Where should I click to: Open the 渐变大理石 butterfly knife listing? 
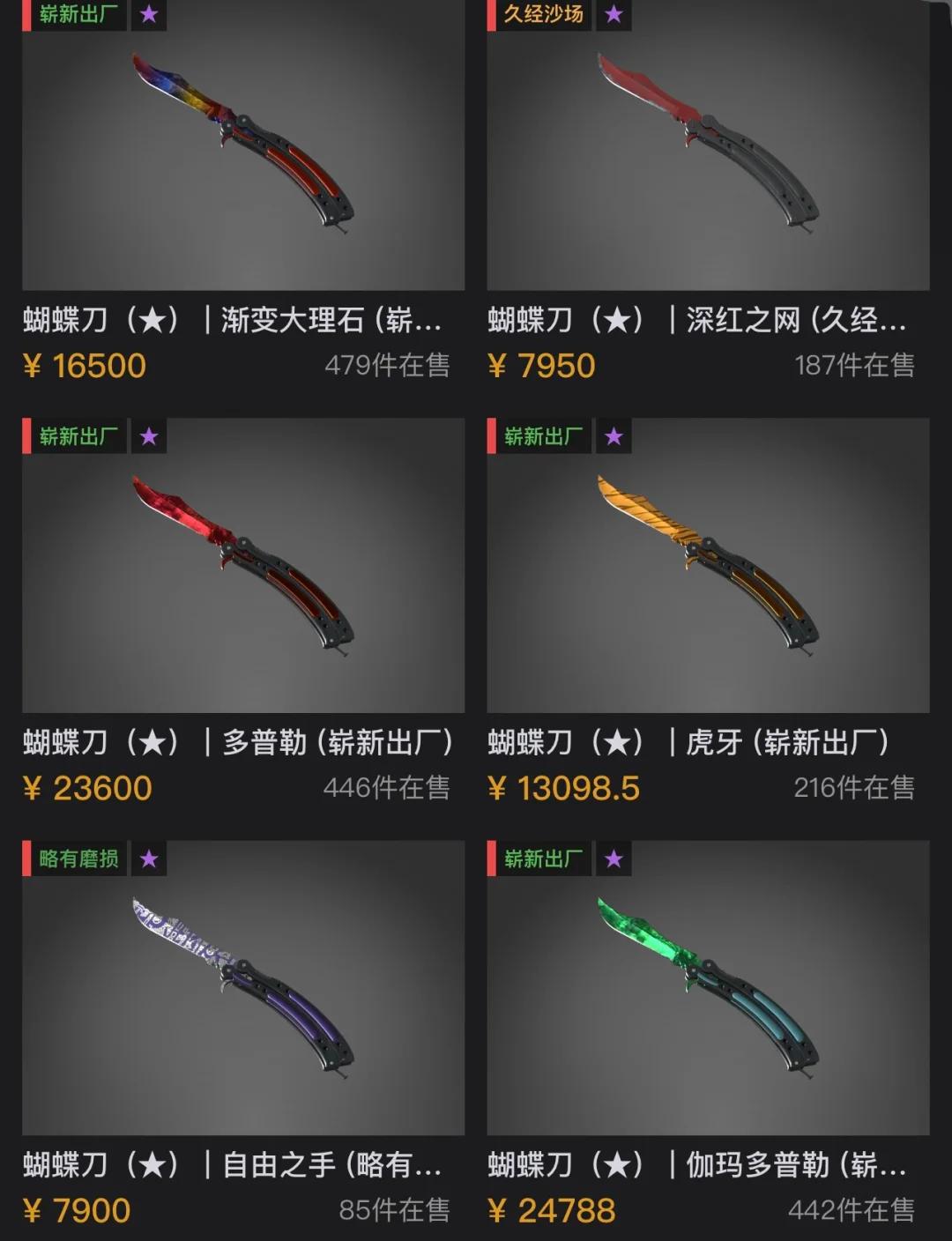(242, 145)
